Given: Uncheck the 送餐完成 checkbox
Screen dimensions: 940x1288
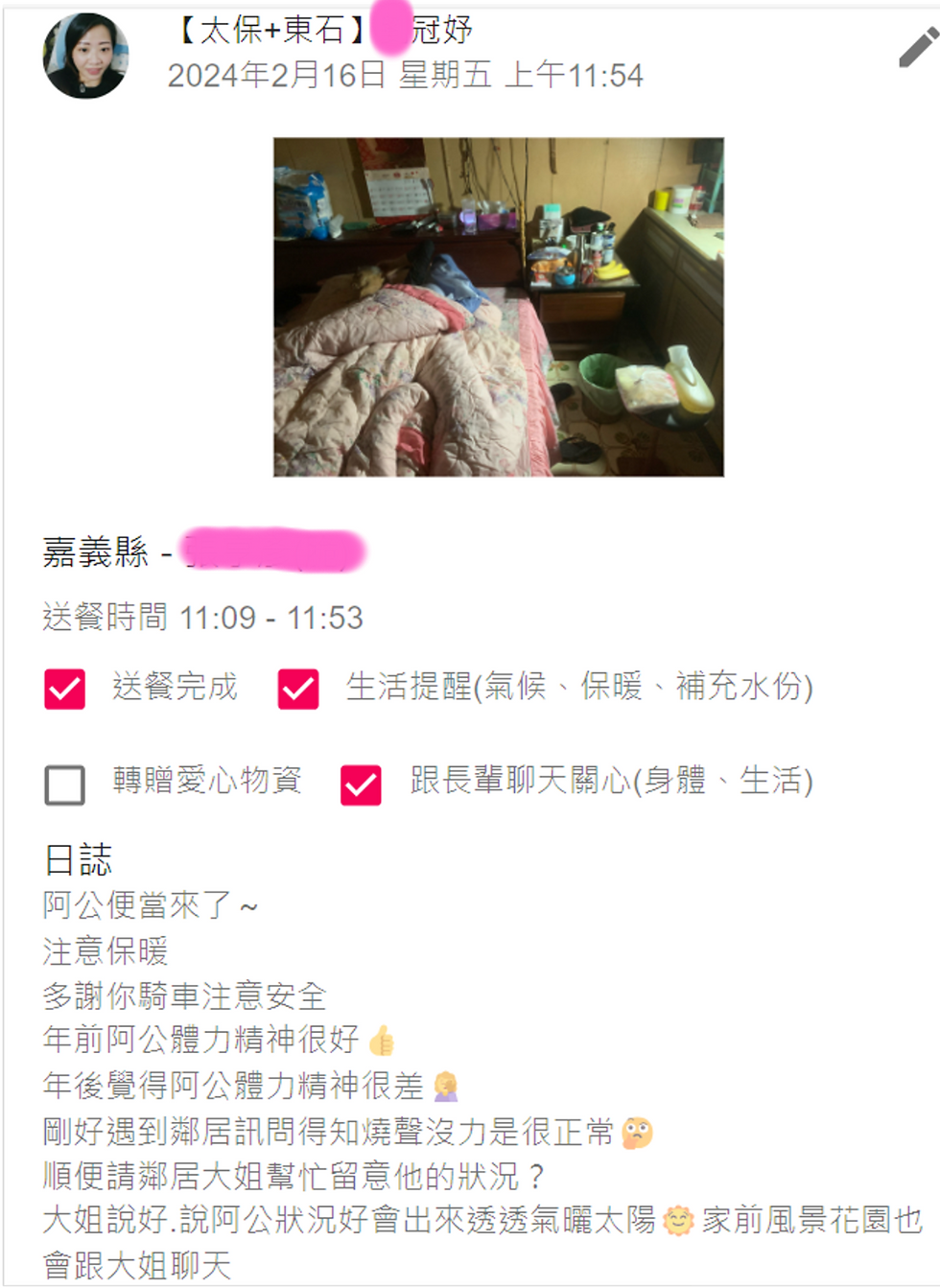Looking at the screenshot, I should (64, 689).
